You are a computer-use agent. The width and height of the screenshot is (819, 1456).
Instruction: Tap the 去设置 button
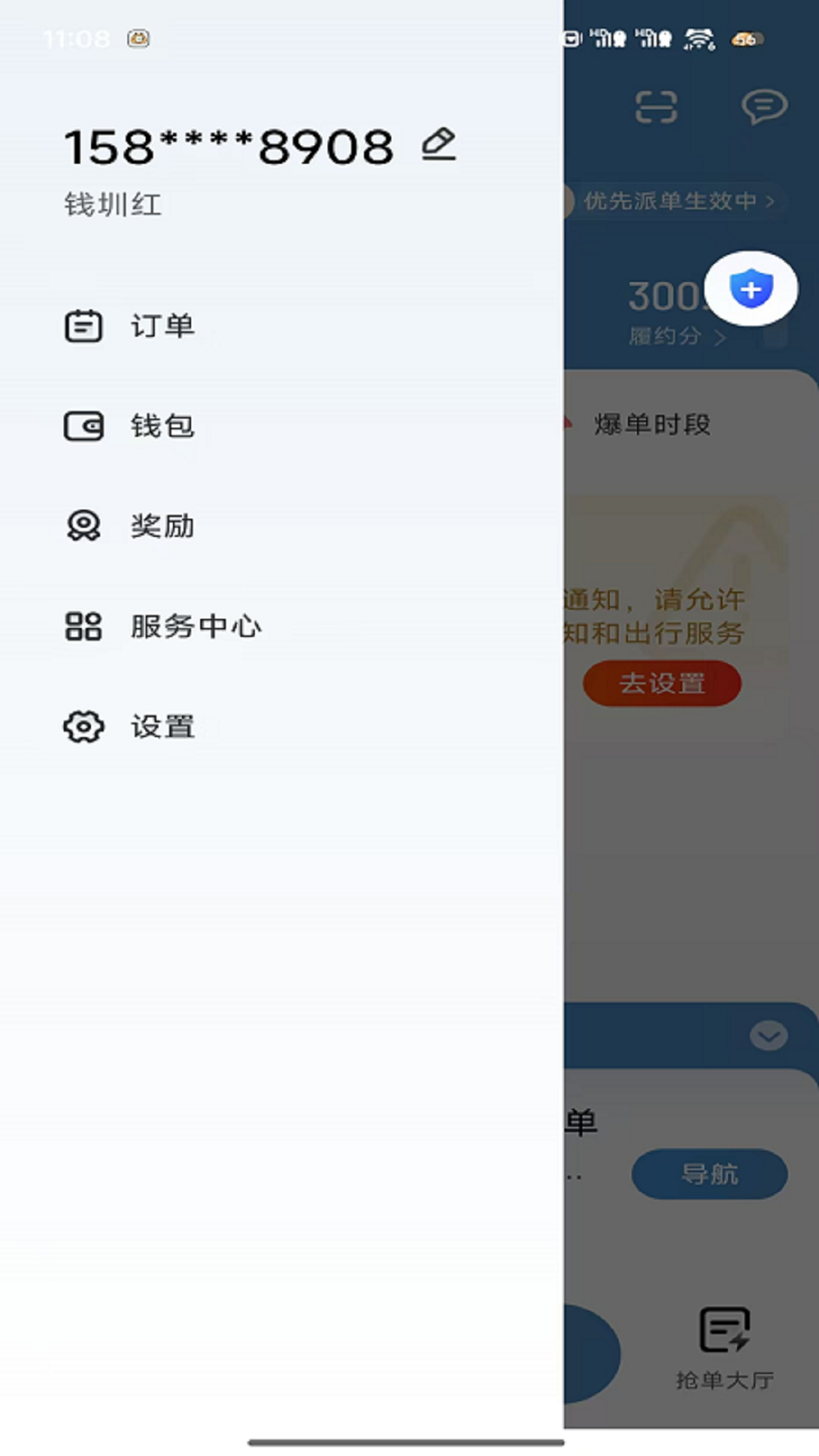[662, 683]
